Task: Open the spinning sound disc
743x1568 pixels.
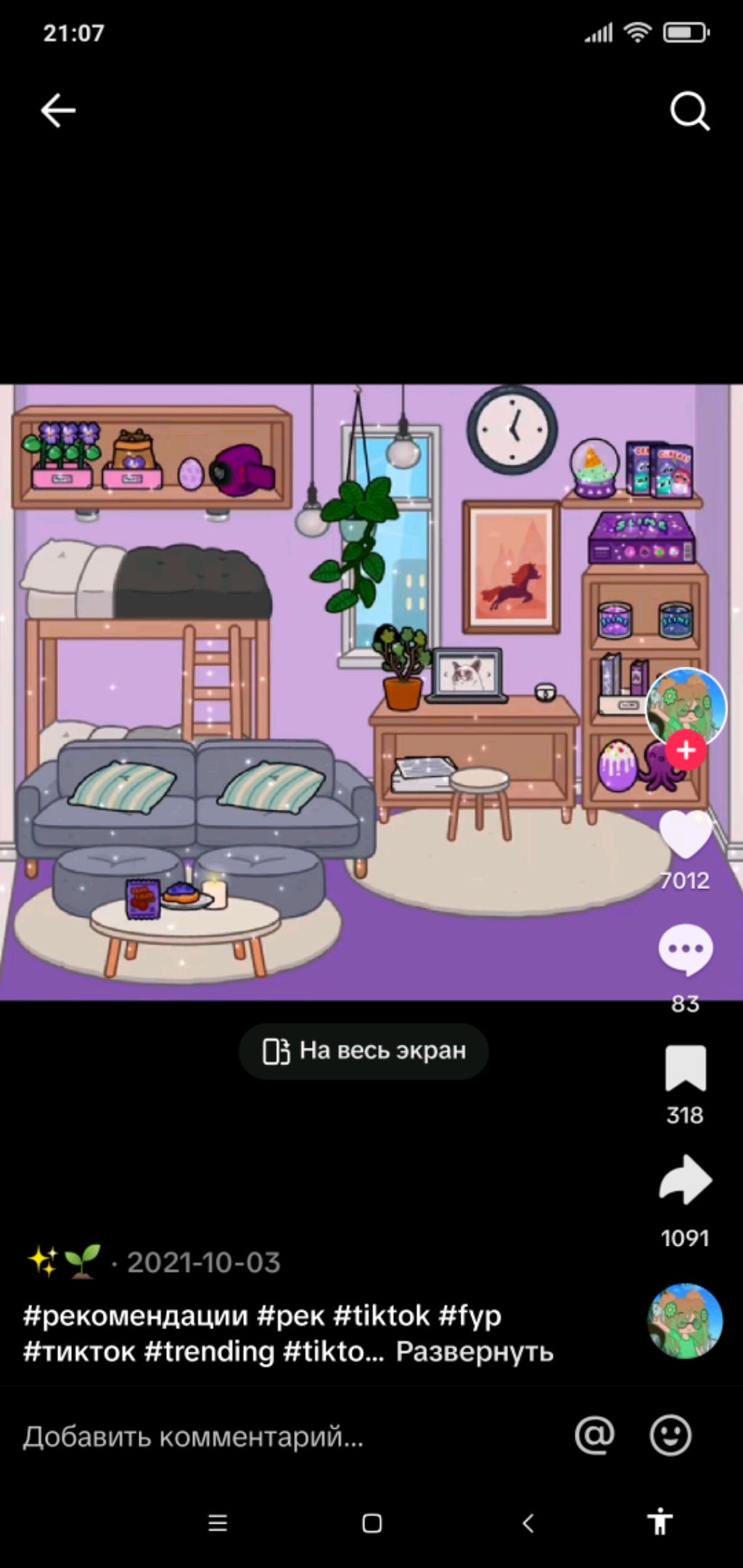Action: [x=684, y=1321]
